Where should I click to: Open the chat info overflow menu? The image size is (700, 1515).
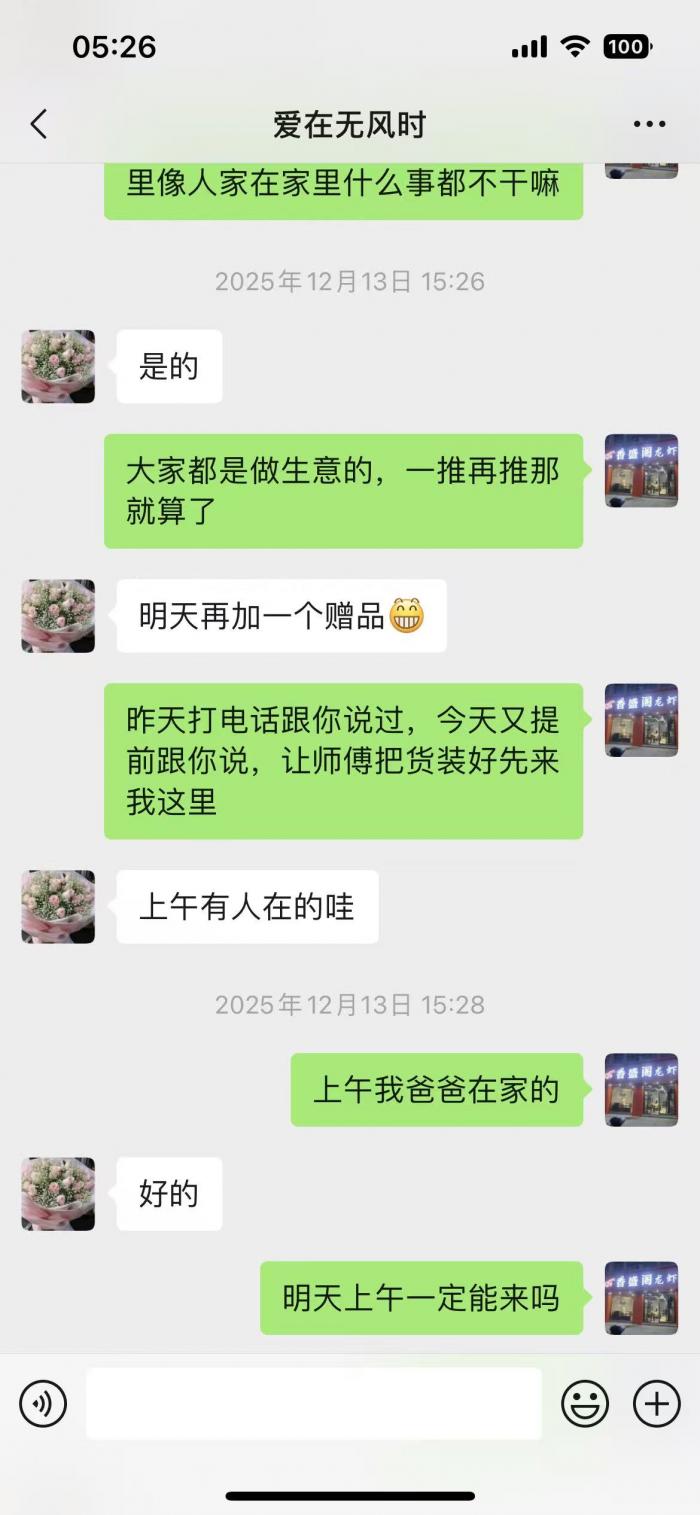coord(649,125)
